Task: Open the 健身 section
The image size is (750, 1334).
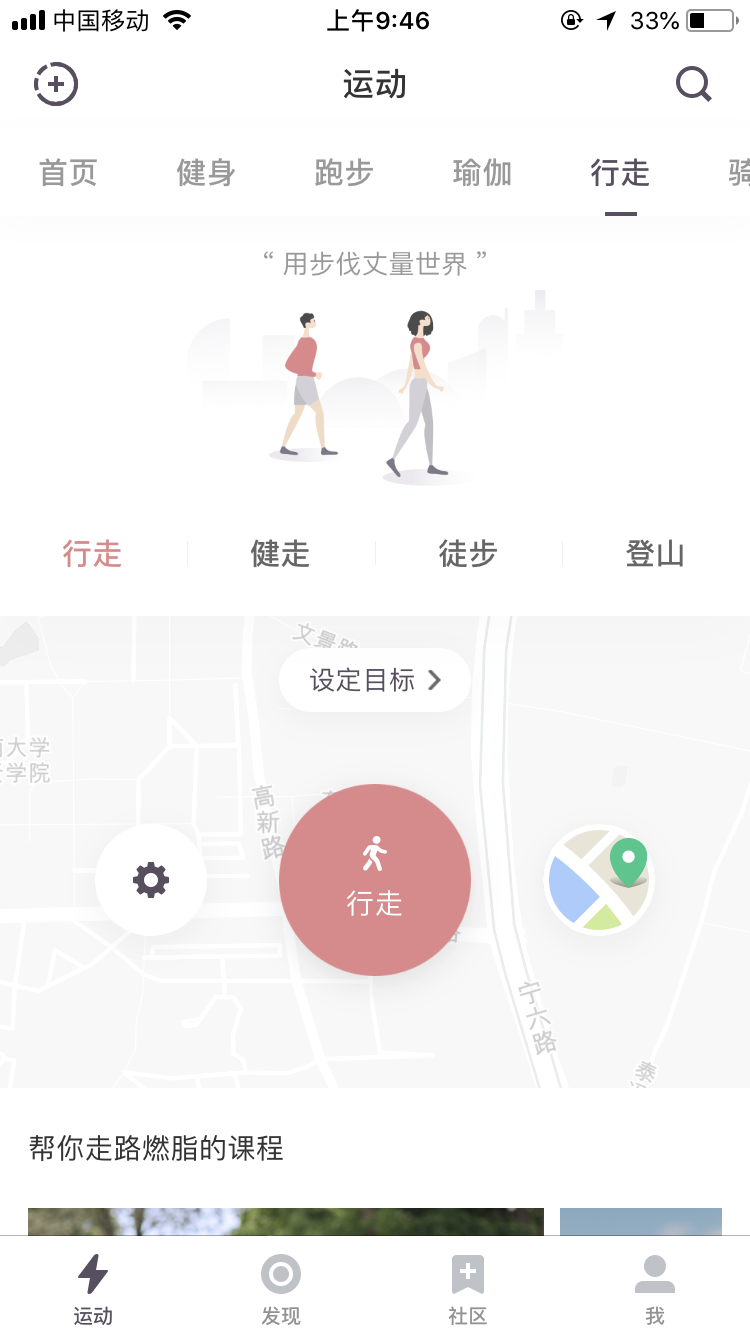Action: point(205,172)
